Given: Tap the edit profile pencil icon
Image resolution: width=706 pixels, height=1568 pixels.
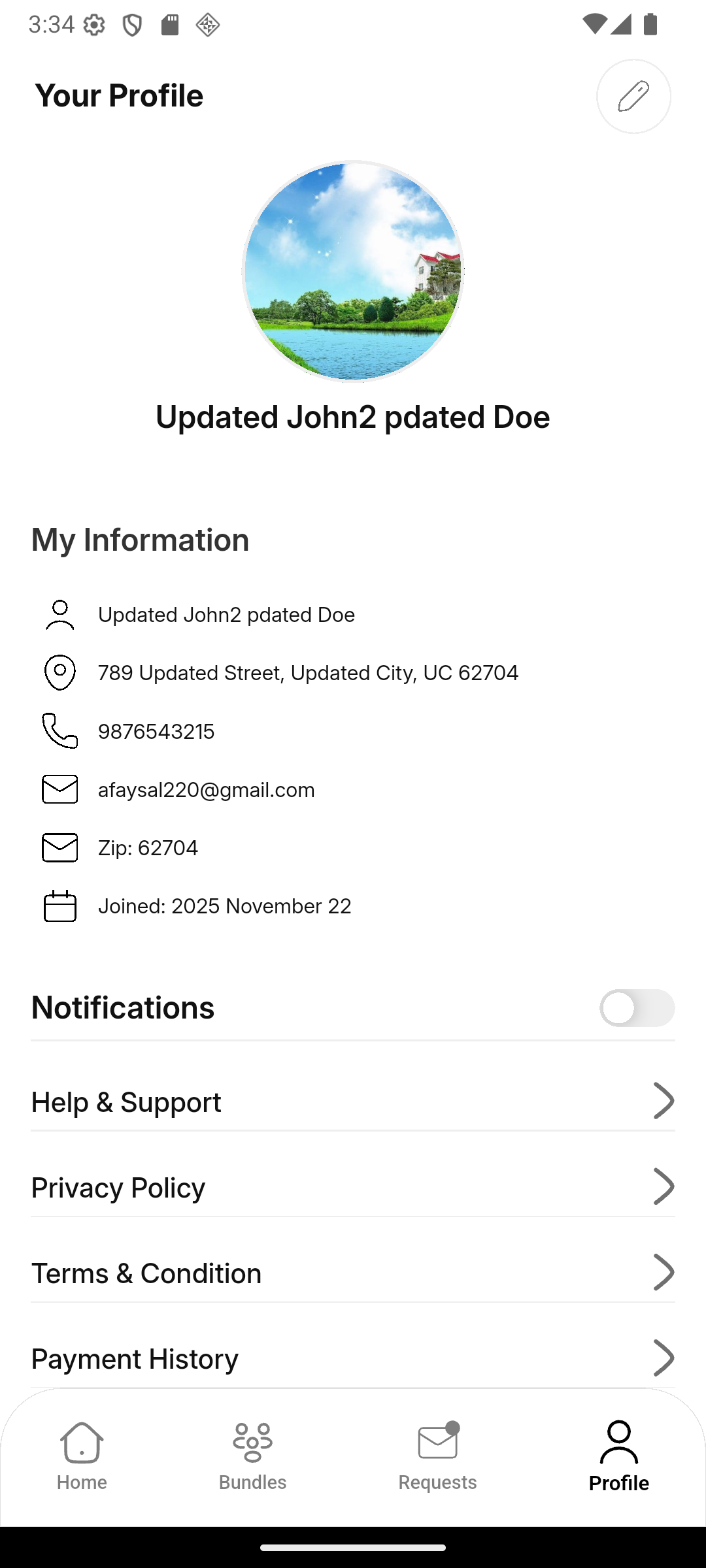Looking at the screenshot, I should point(633,97).
